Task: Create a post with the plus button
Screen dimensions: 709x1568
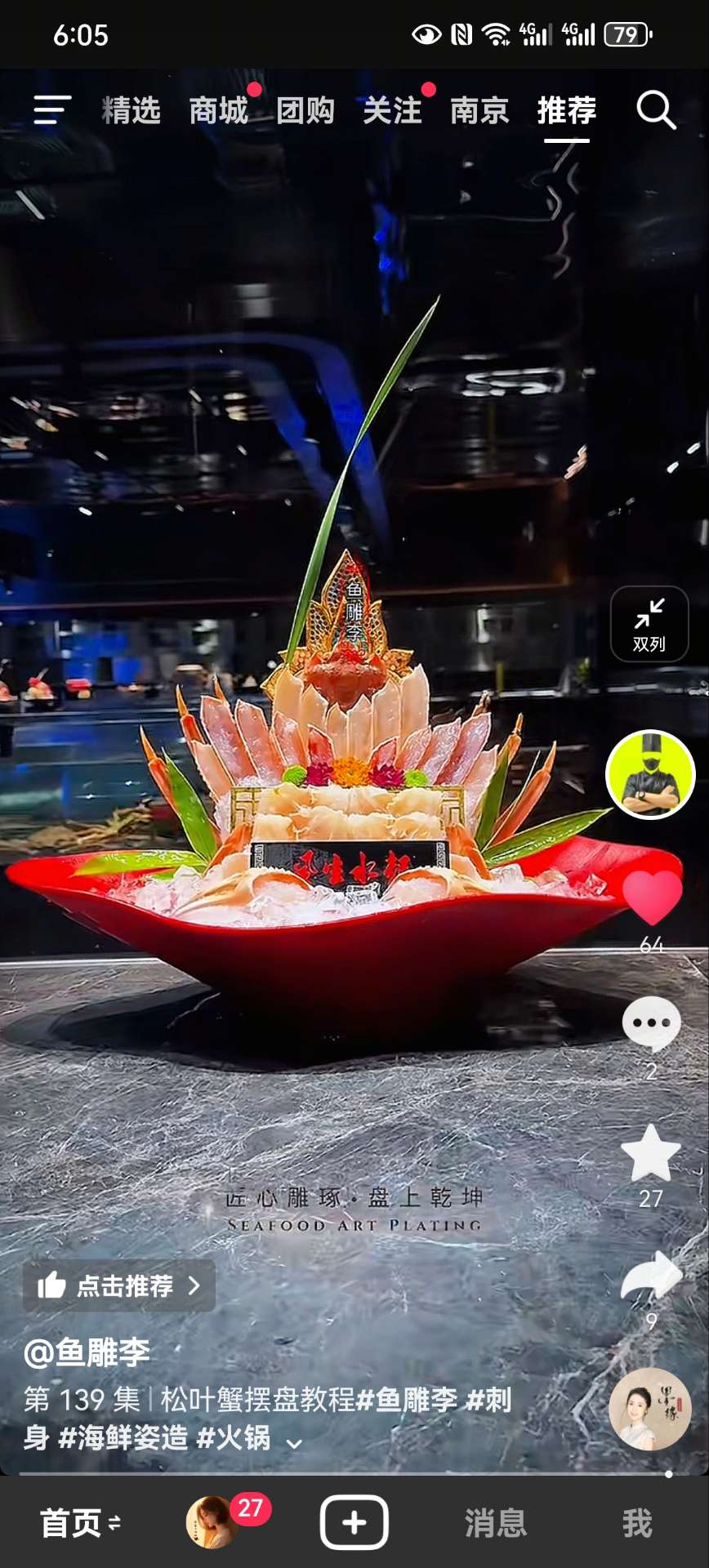Action: 354,1522
